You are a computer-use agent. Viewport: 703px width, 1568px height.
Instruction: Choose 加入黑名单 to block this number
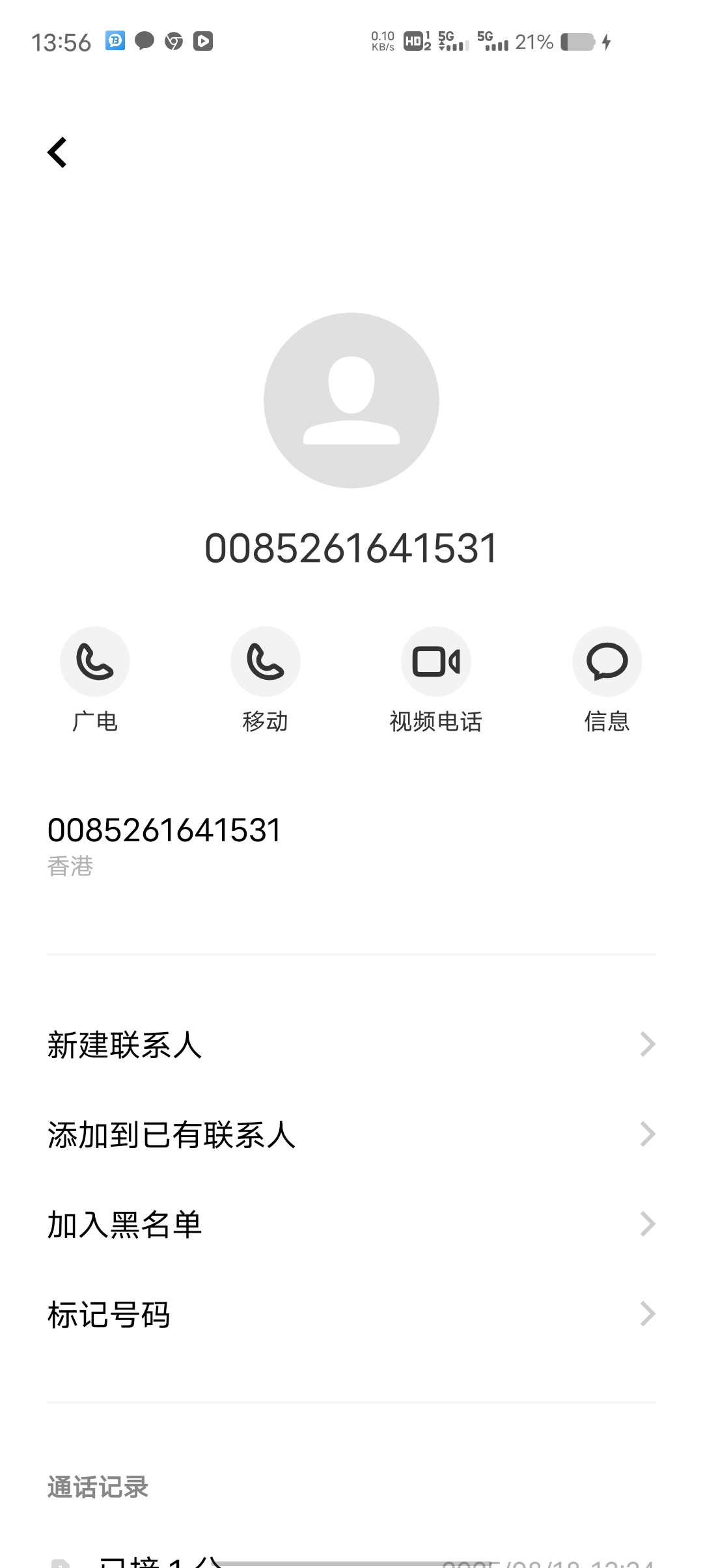coord(351,1224)
